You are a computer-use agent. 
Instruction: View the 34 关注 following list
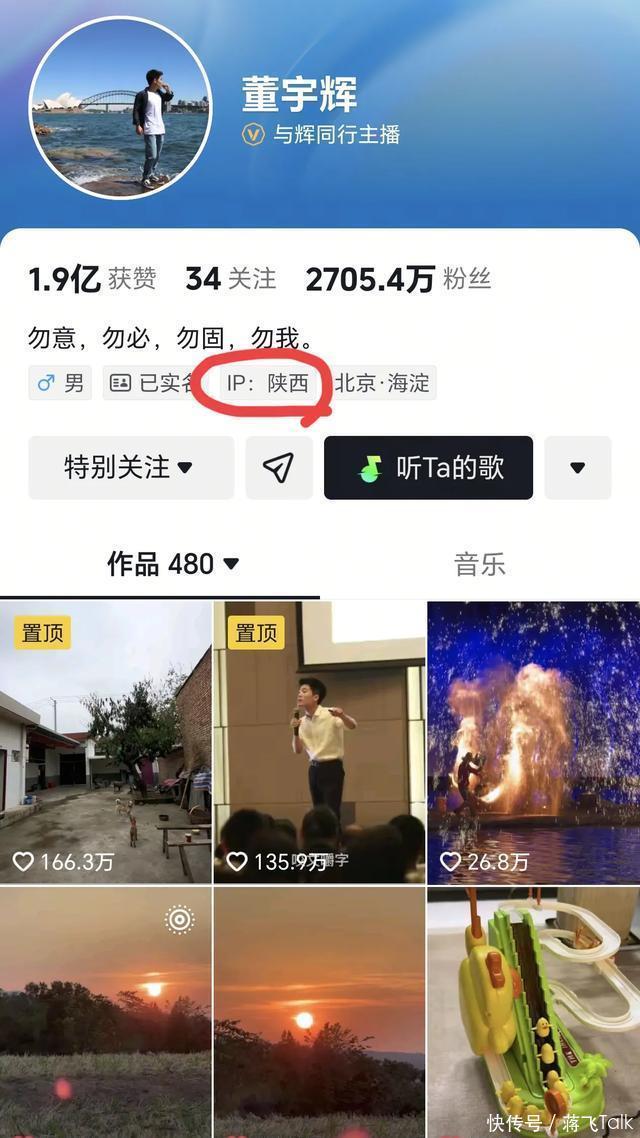230,279
